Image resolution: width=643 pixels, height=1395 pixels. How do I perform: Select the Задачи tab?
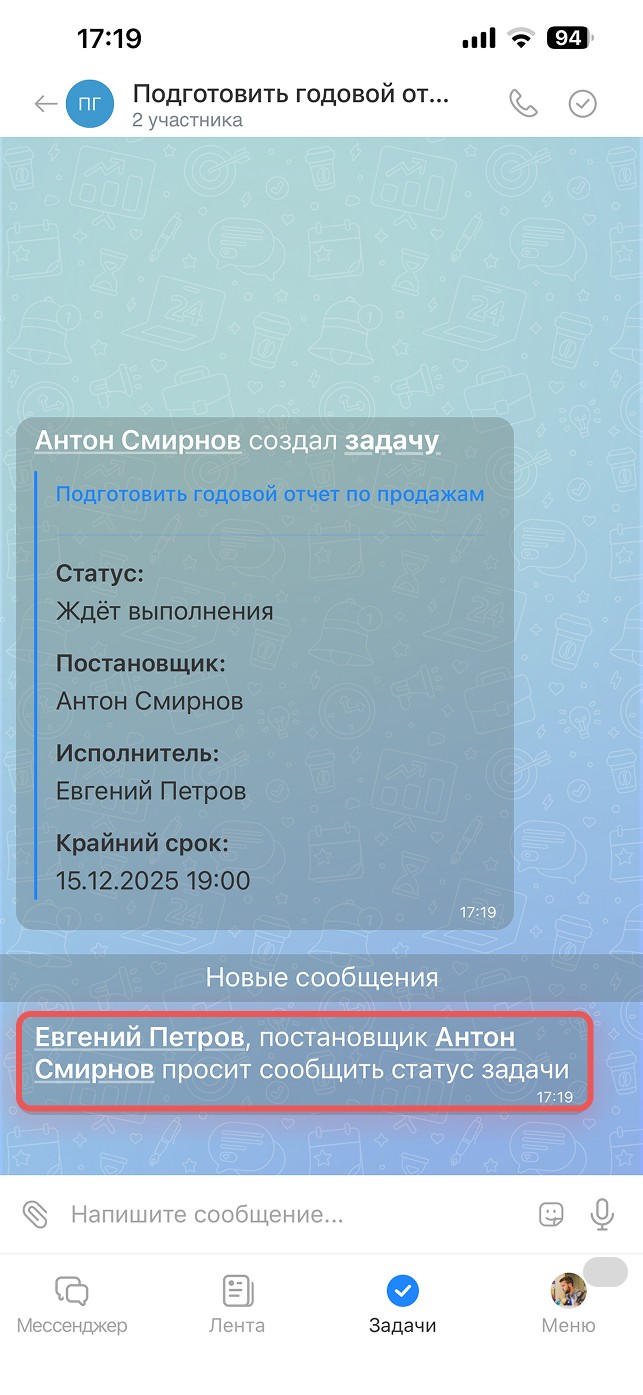point(402,1303)
